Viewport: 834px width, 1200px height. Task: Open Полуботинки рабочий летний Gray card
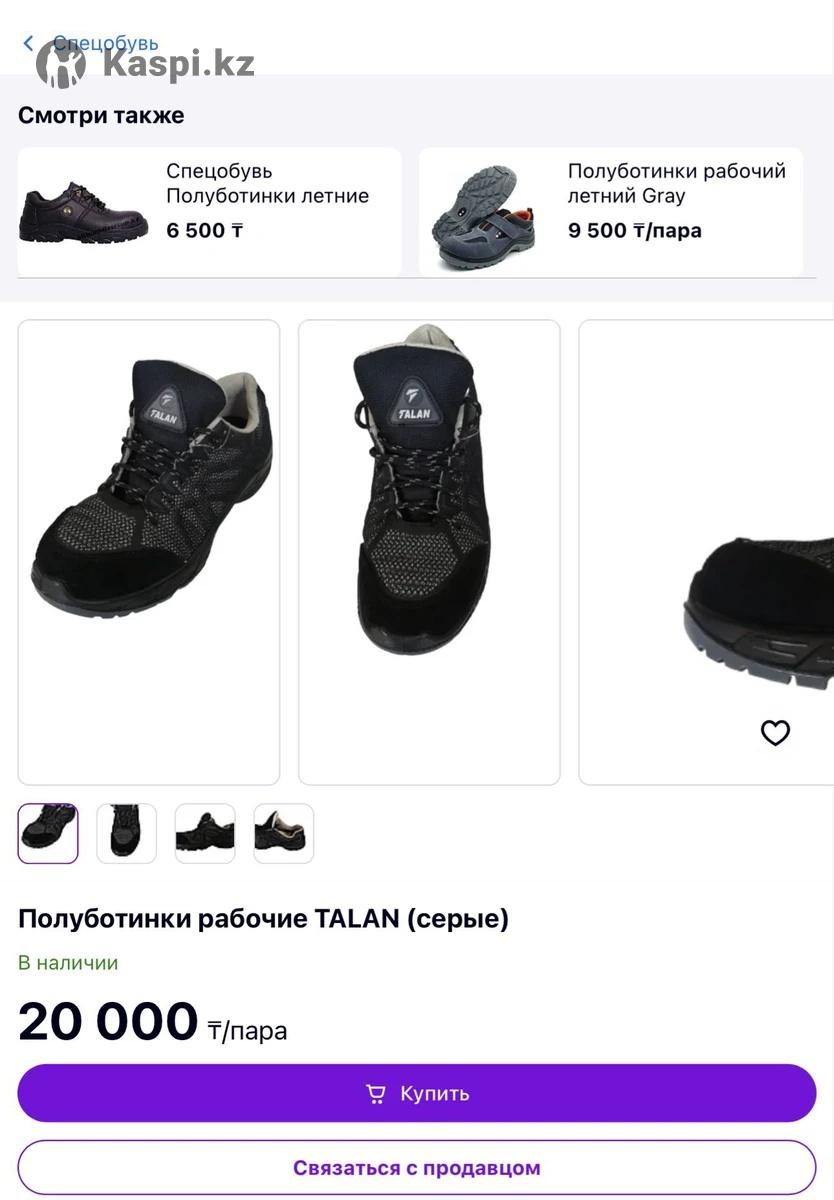[x=610, y=212]
